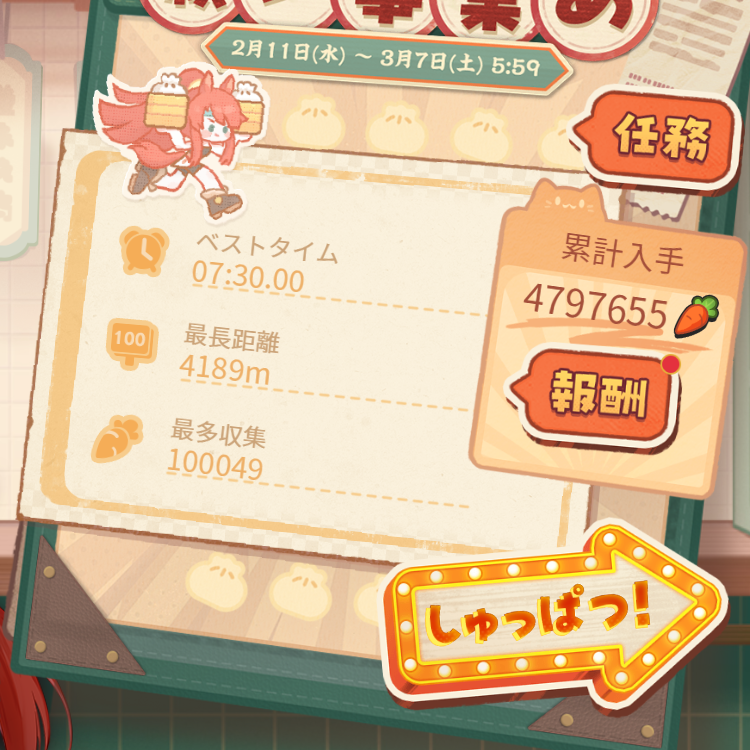Open the 報酬 rewards button
The image size is (750, 750).
pyautogui.click(x=600, y=396)
